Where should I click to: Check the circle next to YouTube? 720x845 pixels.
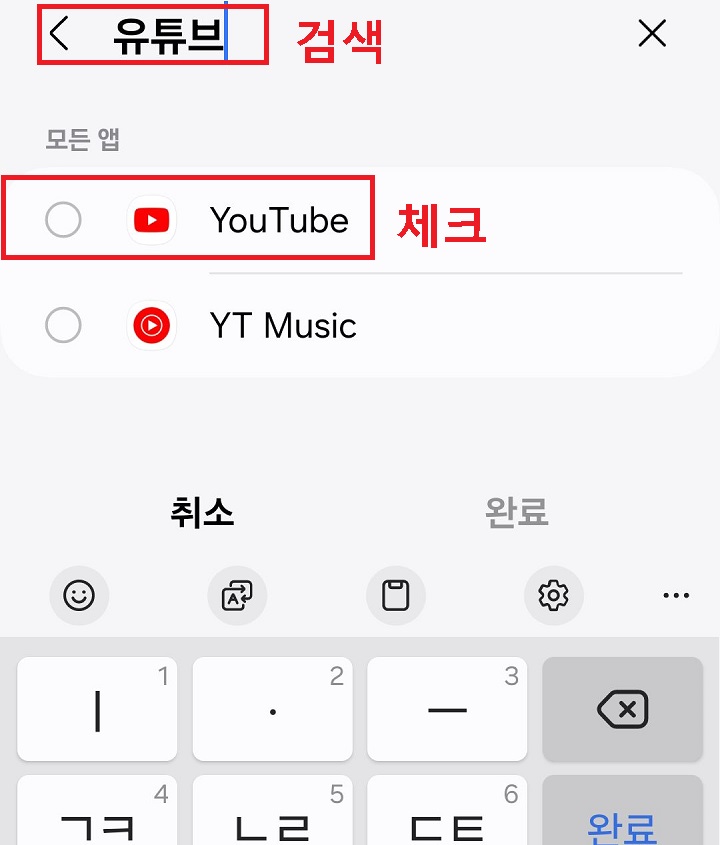[x=63, y=220]
